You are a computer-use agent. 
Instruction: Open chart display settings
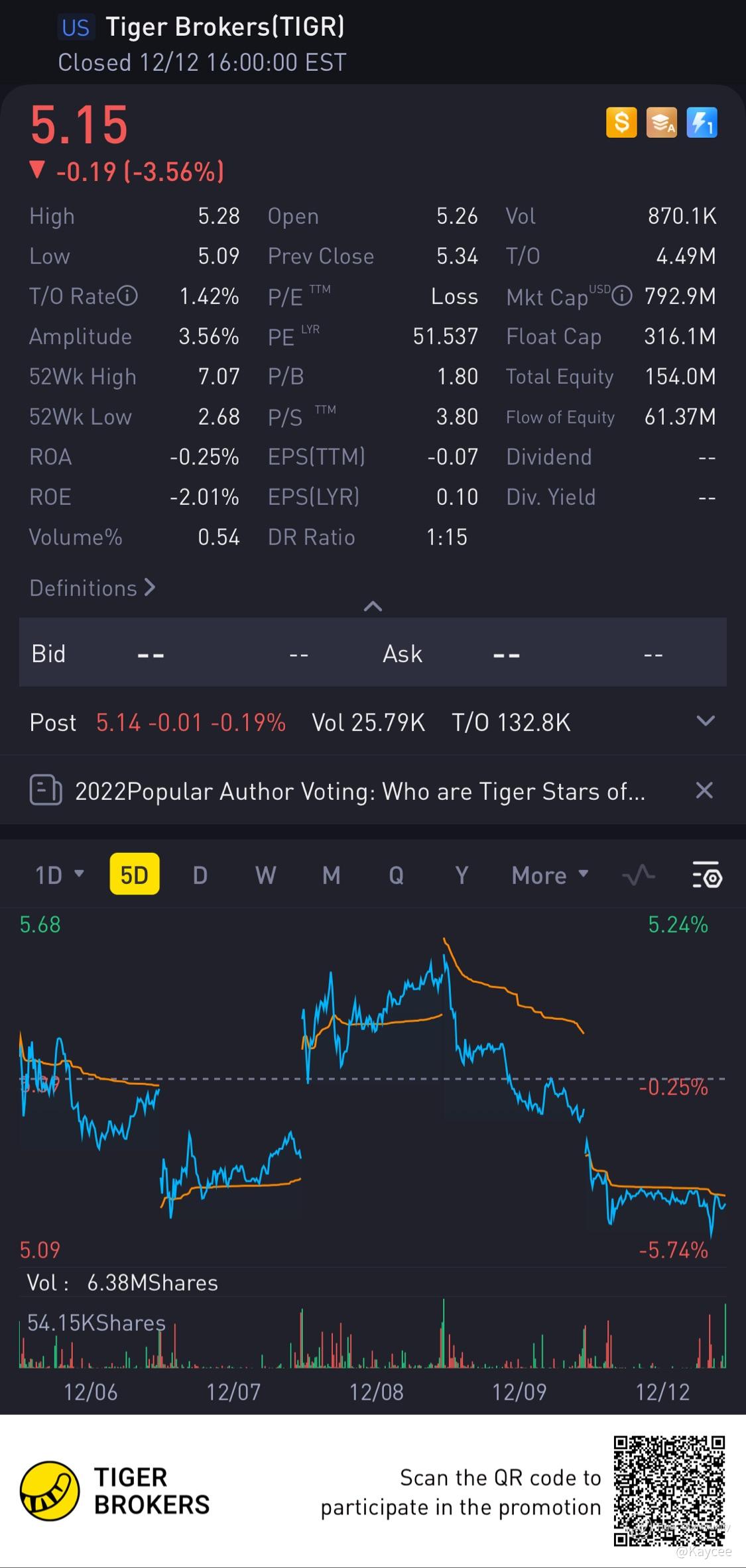(x=706, y=875)
